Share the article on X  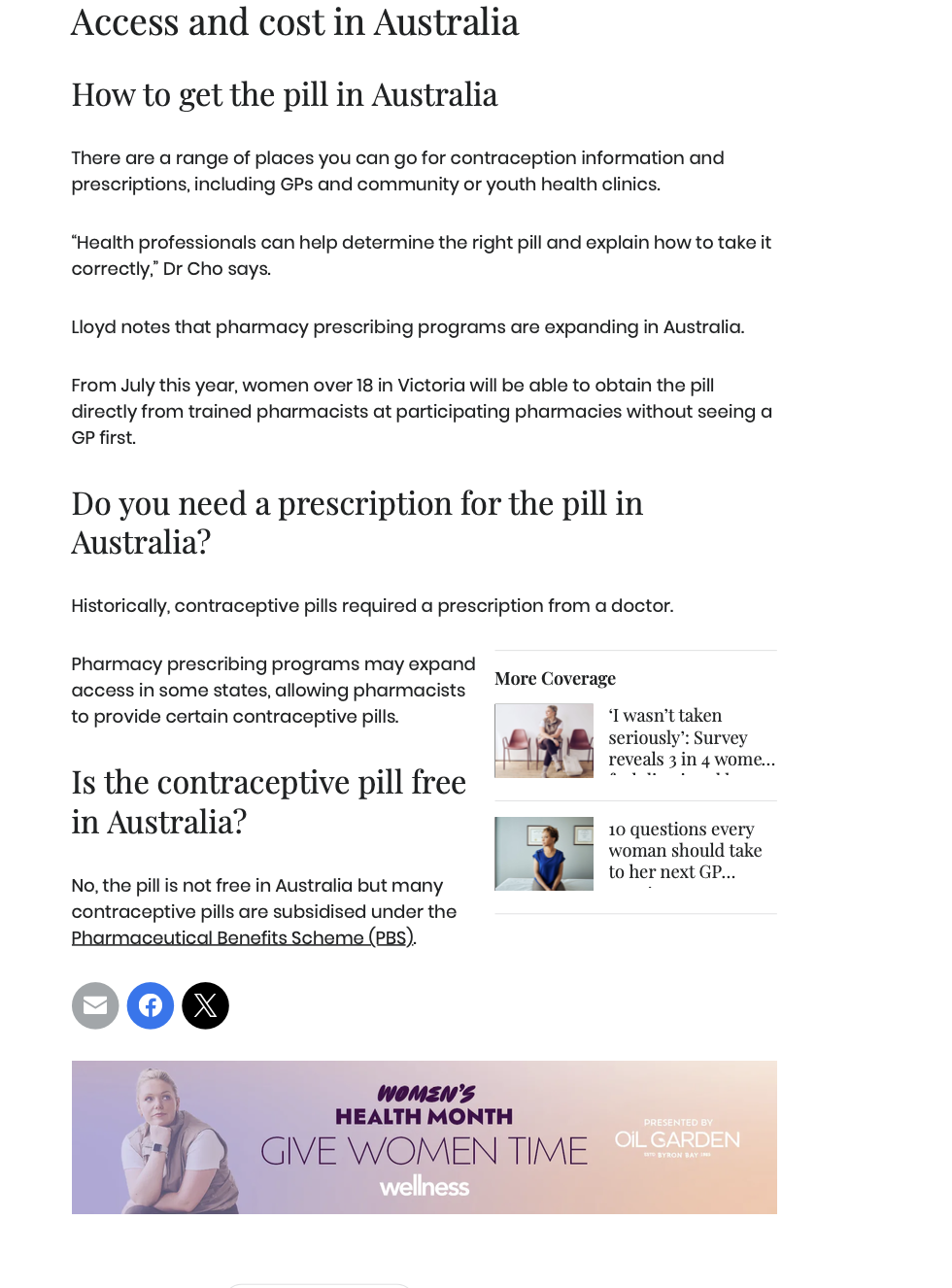point(206,1005)
